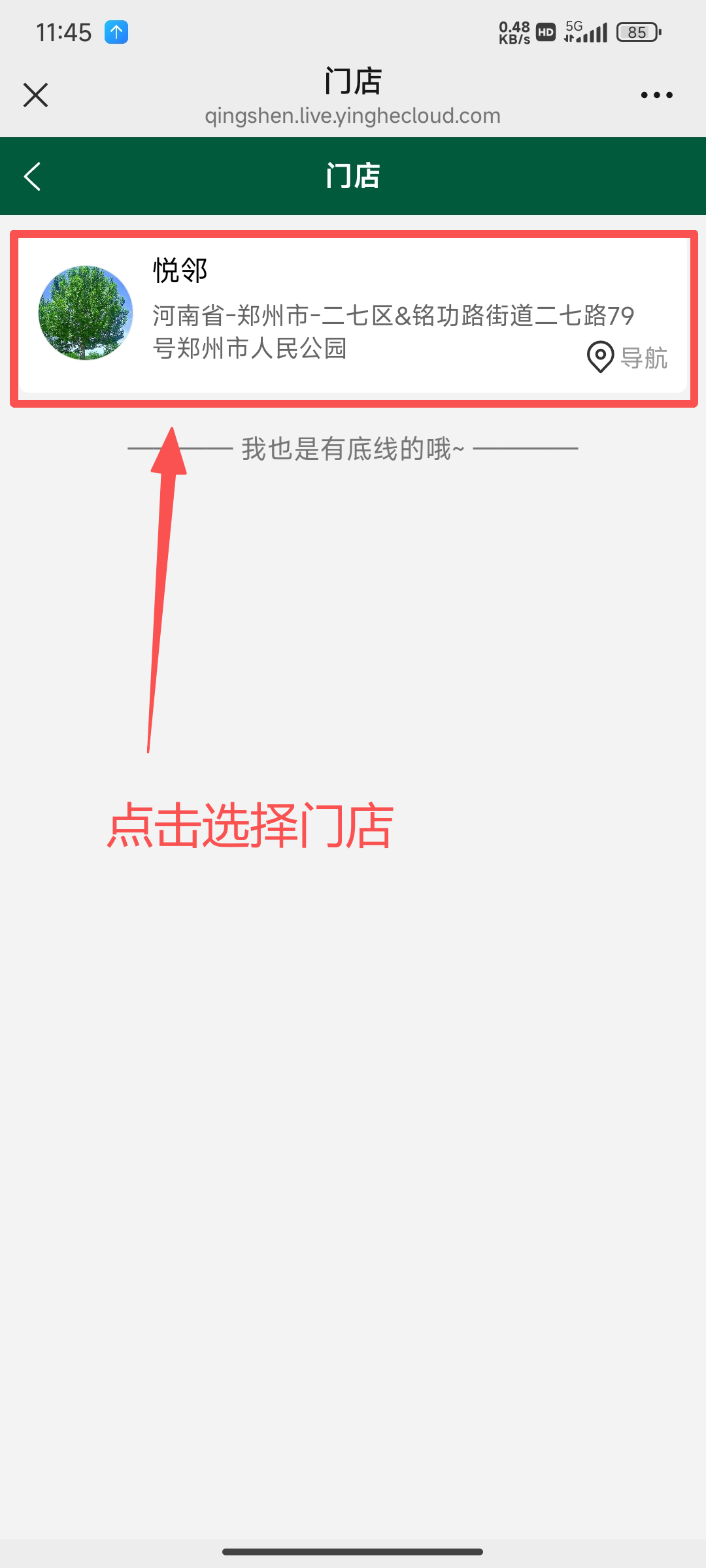Image resolution: width=706 pixels, height=1568 pixels.
Task: Open the three-dot overflow menu
Action: click(656, 95)
